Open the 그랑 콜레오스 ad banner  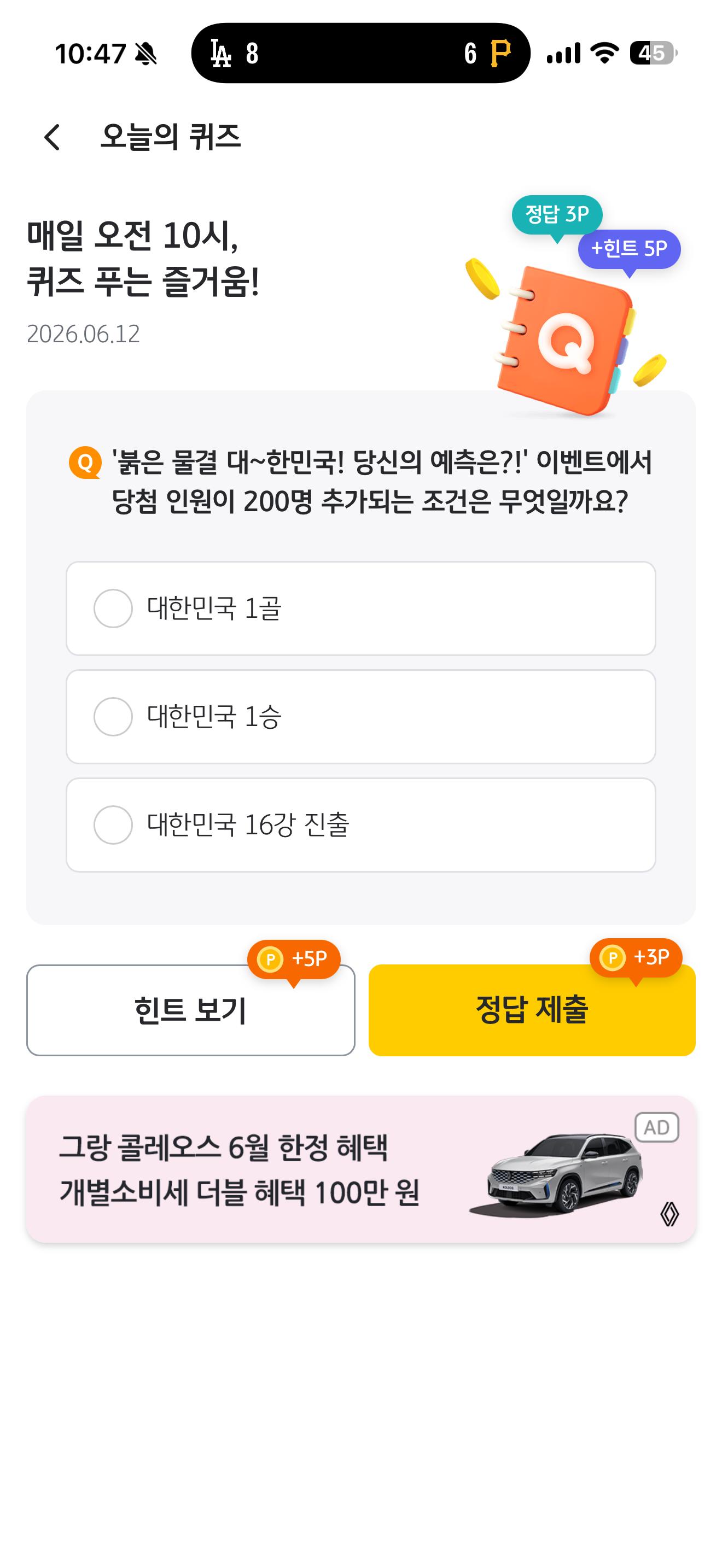tap(360, 1169)
